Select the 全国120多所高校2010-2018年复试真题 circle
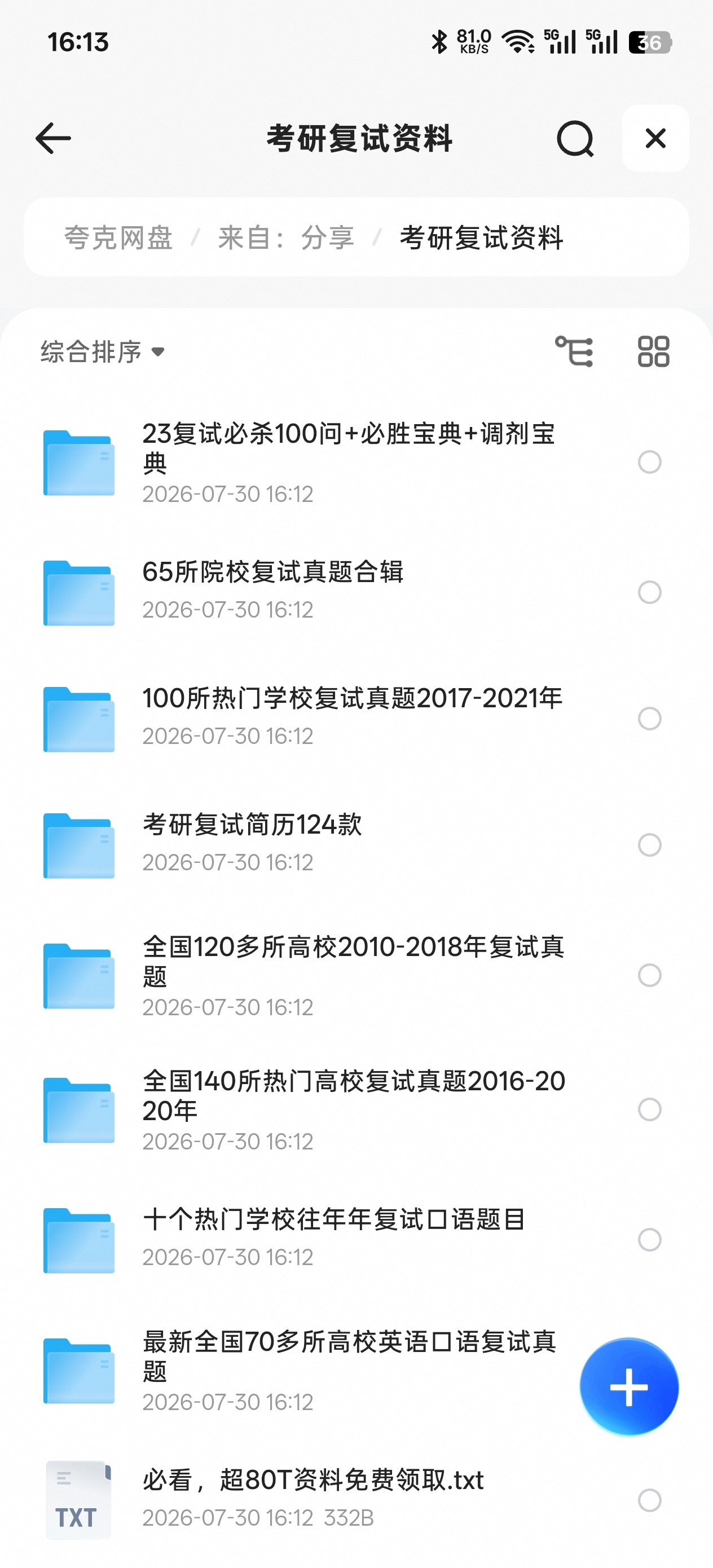This screenshot has height=1568, width=713. click(649, 975)
